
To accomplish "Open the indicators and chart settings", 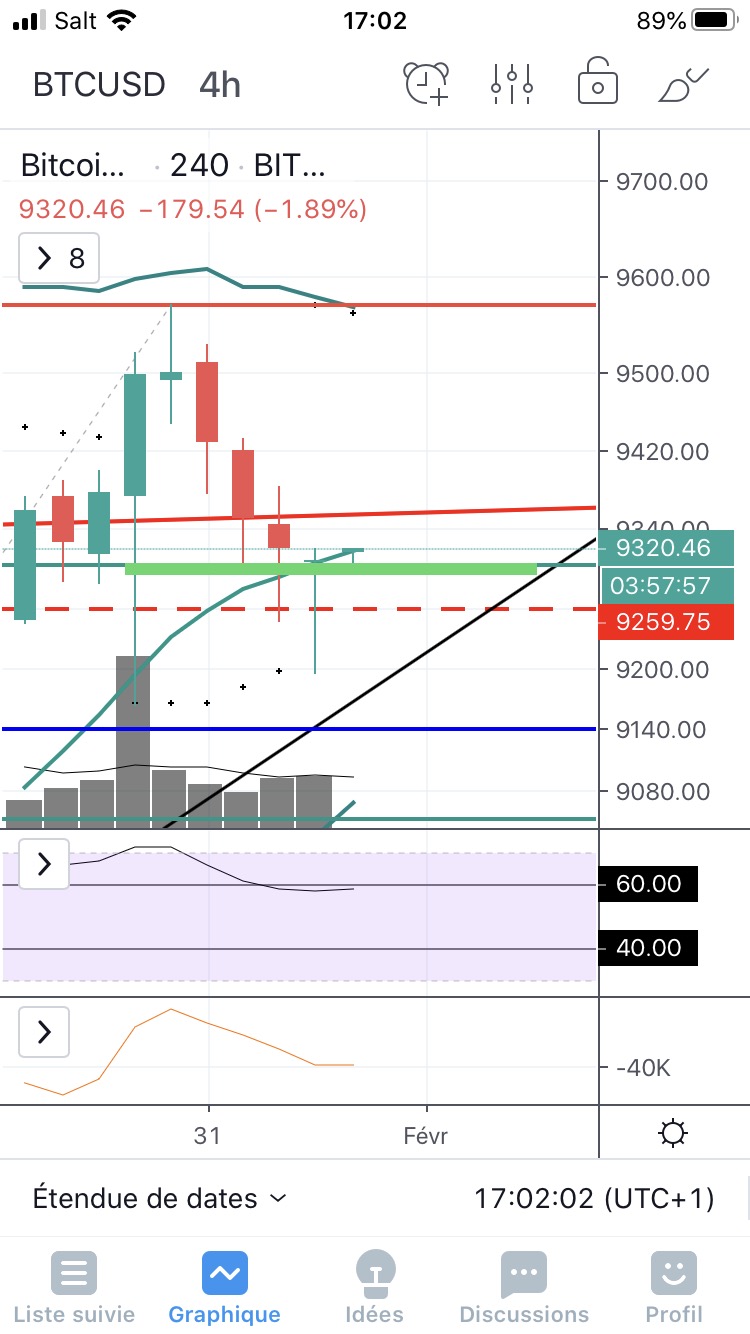I will [511, 84].
